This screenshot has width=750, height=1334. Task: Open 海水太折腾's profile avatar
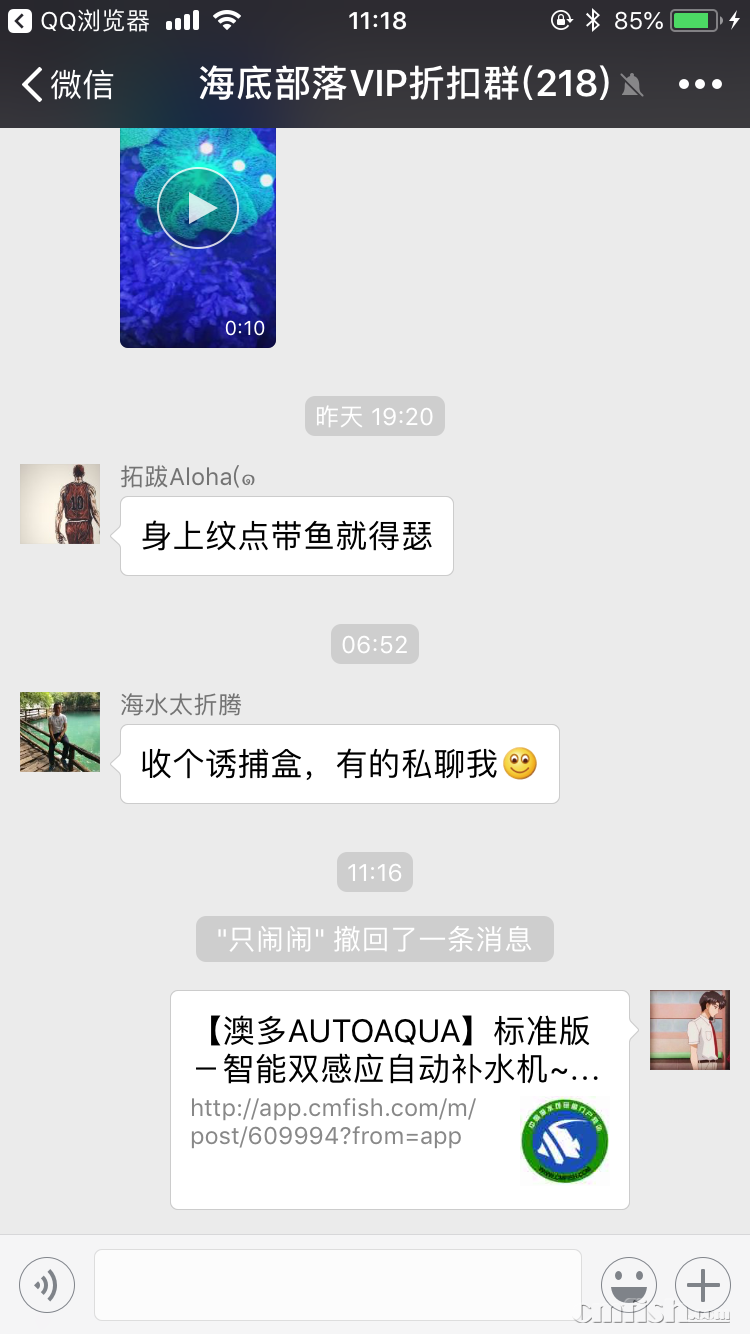[x=60, y=732]
